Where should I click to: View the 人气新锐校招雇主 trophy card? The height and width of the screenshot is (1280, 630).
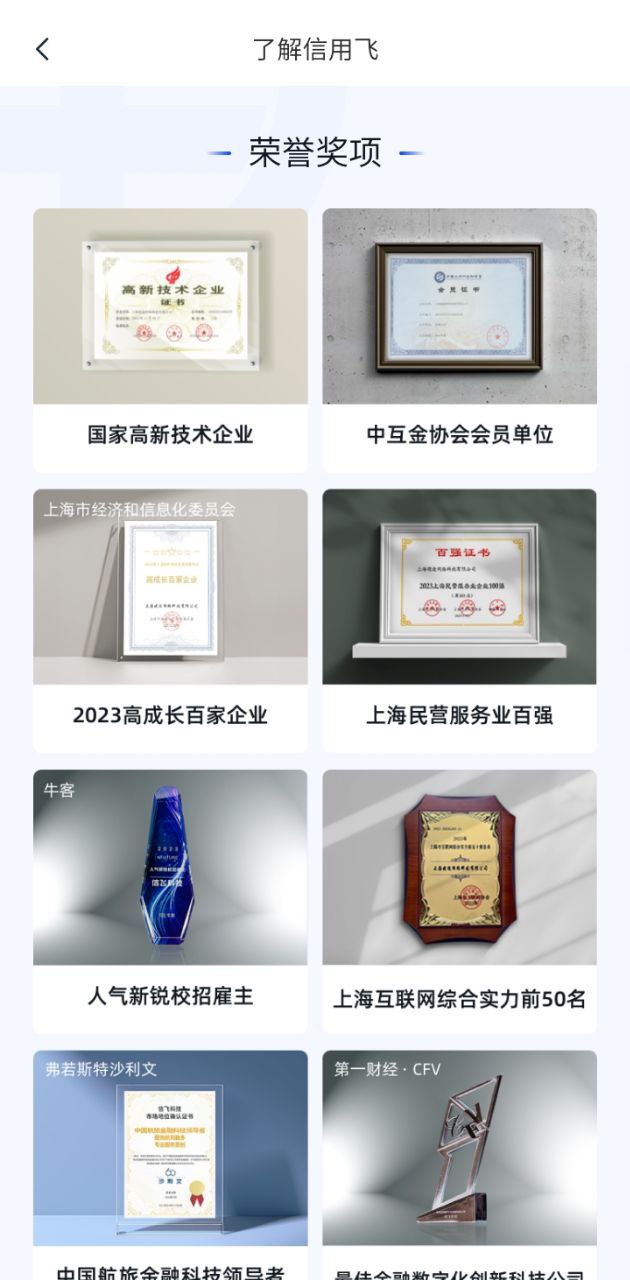click(x=170, y=900)
